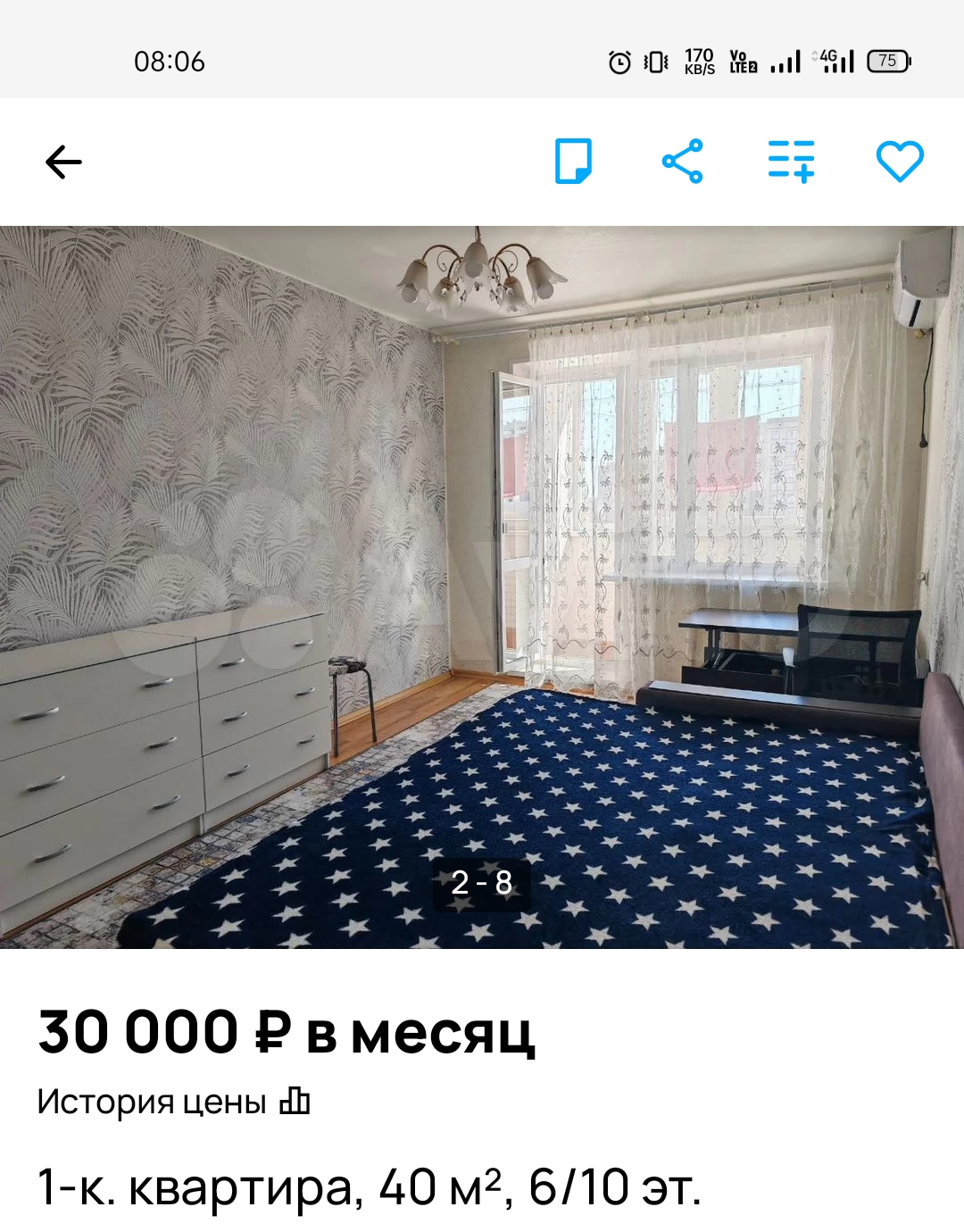
Task: Share this apartment listing
Action: 683,161
